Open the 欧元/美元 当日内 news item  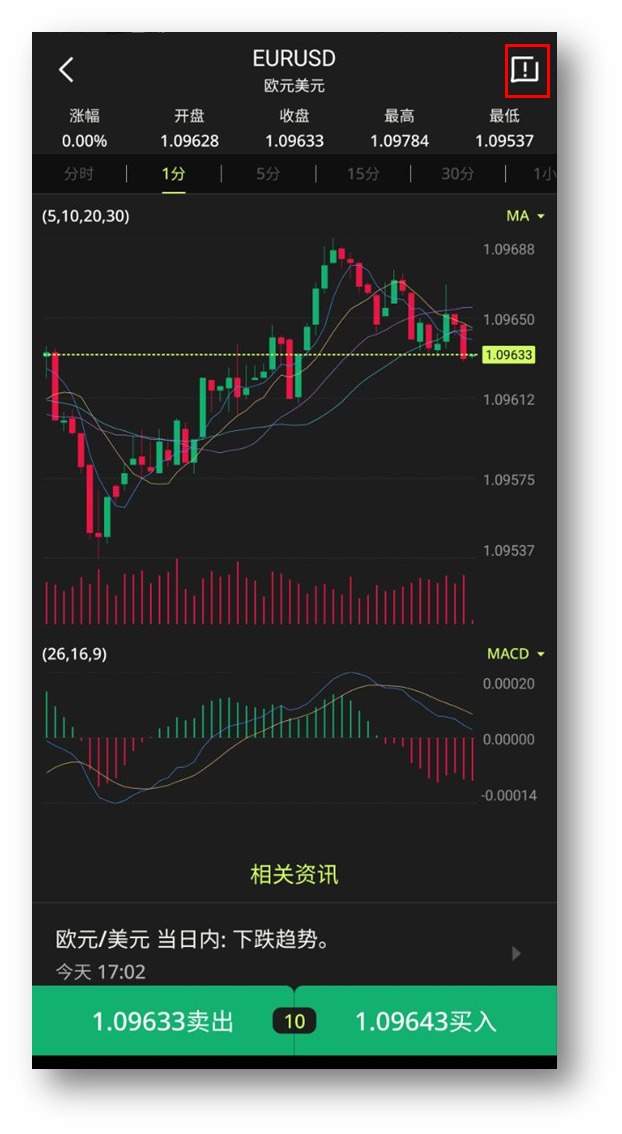pos(294,953)
